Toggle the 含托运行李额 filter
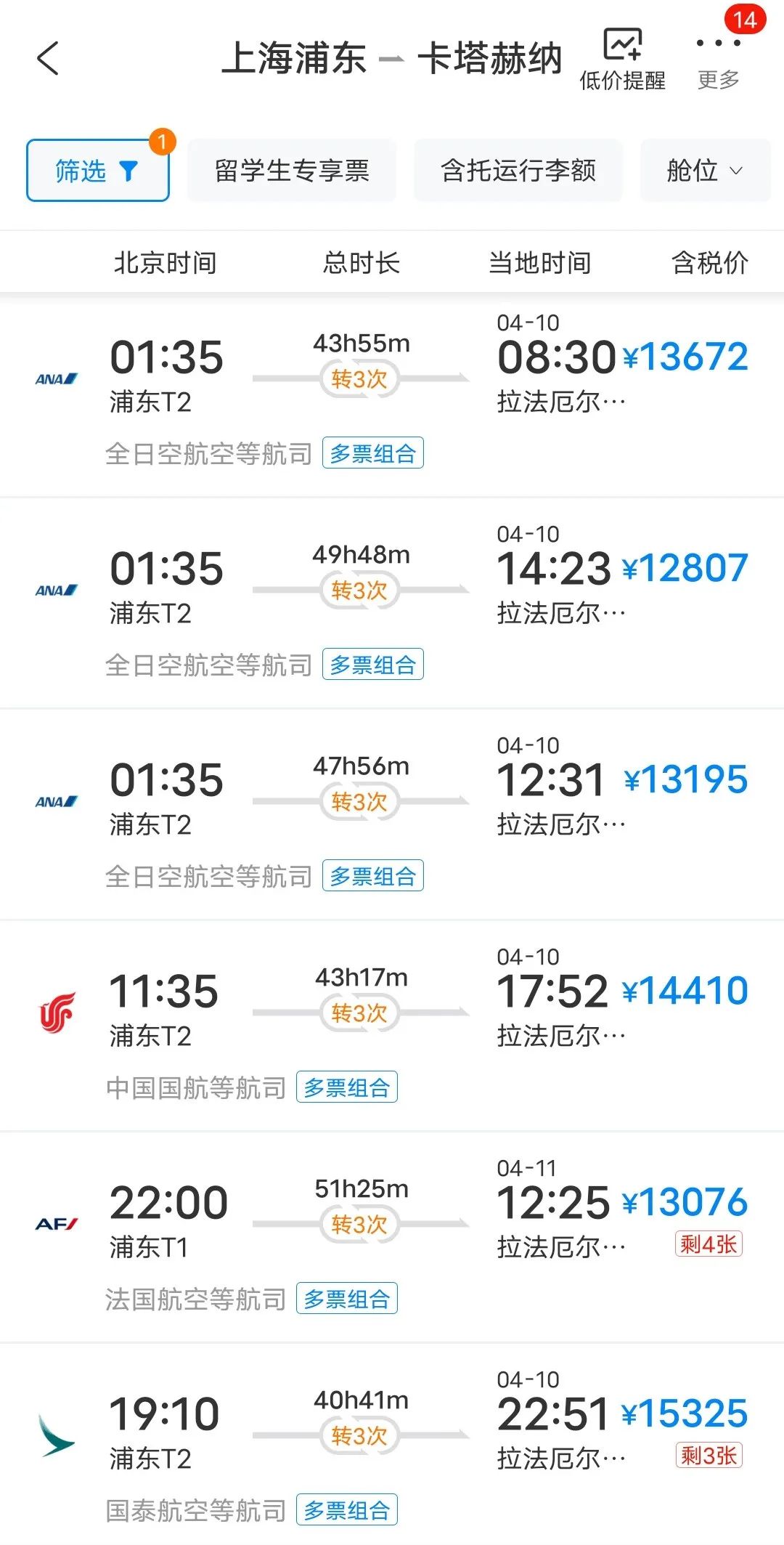 coord(520,171)
